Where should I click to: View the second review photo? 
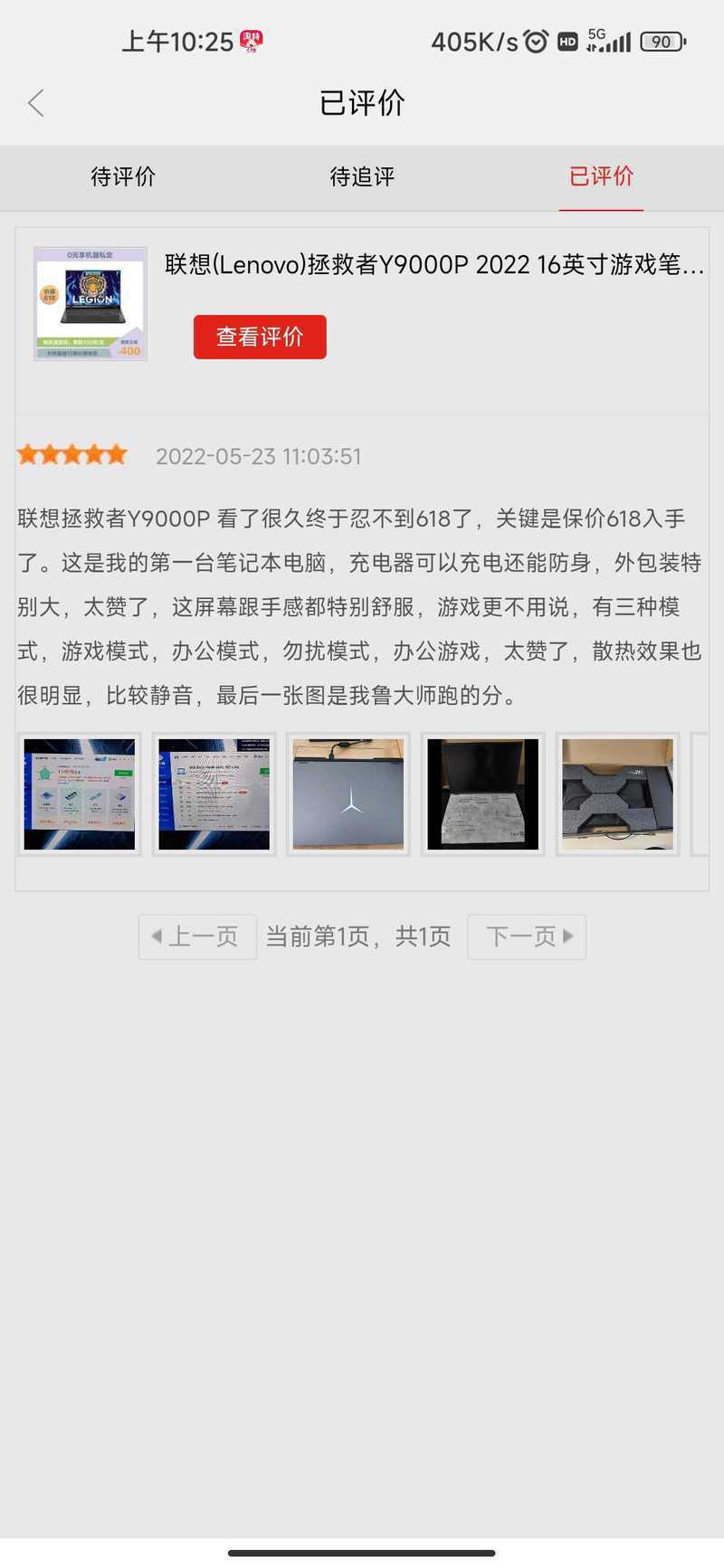[x=214, y=794]
